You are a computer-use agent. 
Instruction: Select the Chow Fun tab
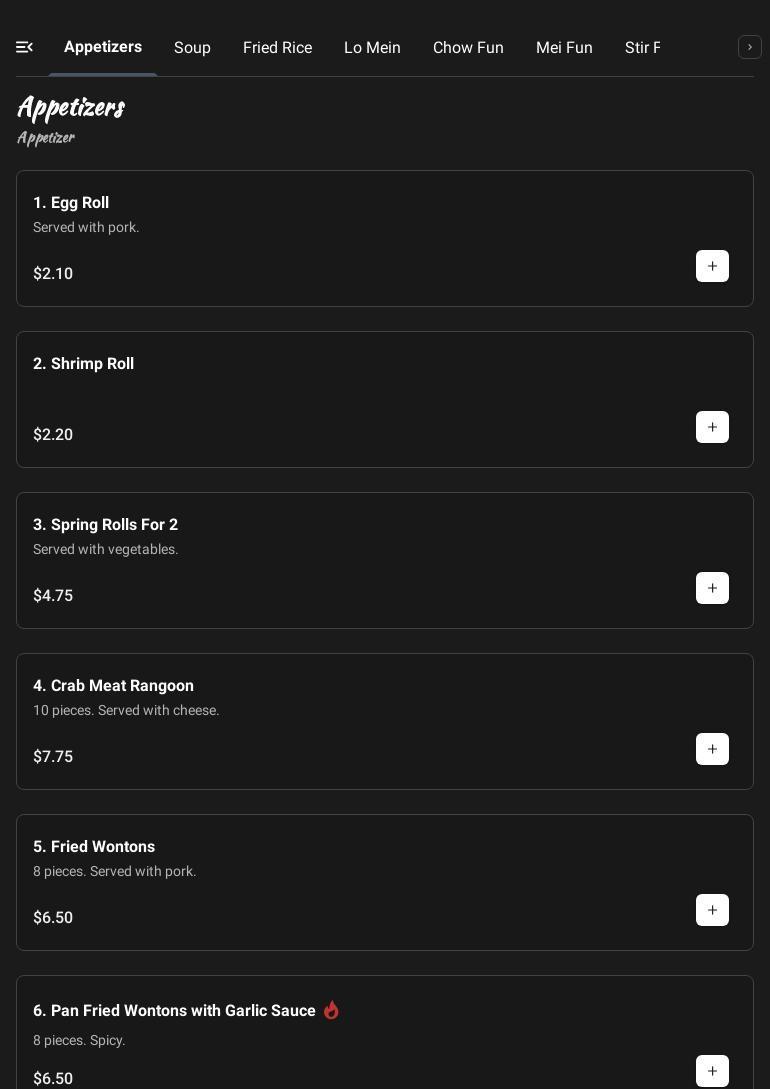pyautogui.click(x=468, y=48)
